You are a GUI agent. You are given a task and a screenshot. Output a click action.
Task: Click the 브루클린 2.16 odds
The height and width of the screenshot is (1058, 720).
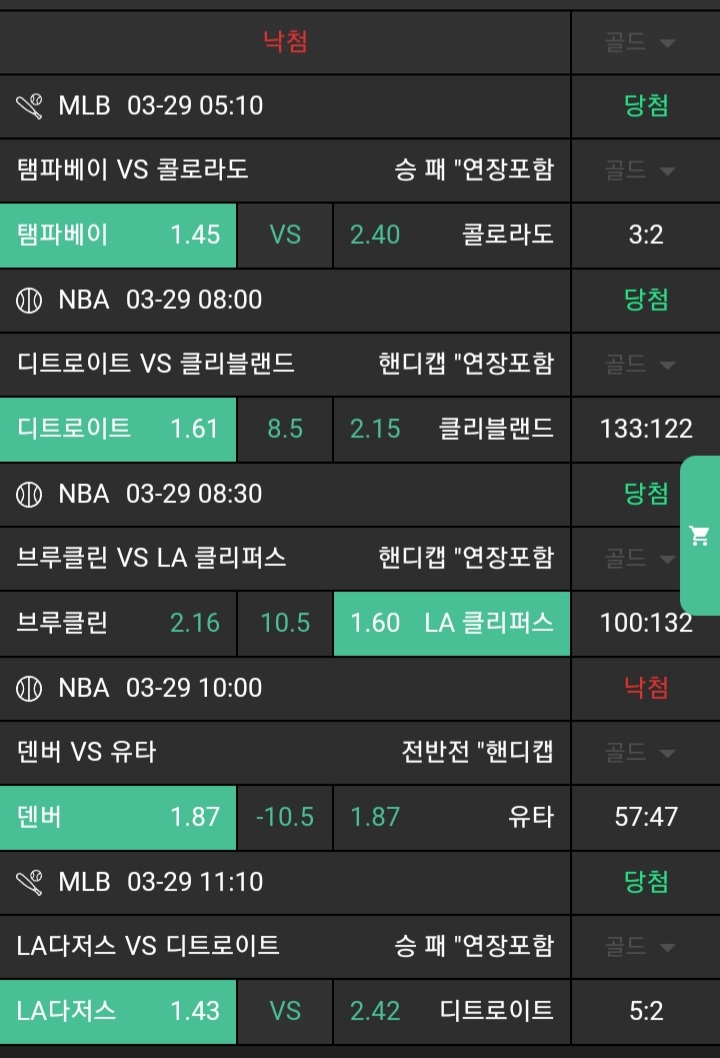118,623
